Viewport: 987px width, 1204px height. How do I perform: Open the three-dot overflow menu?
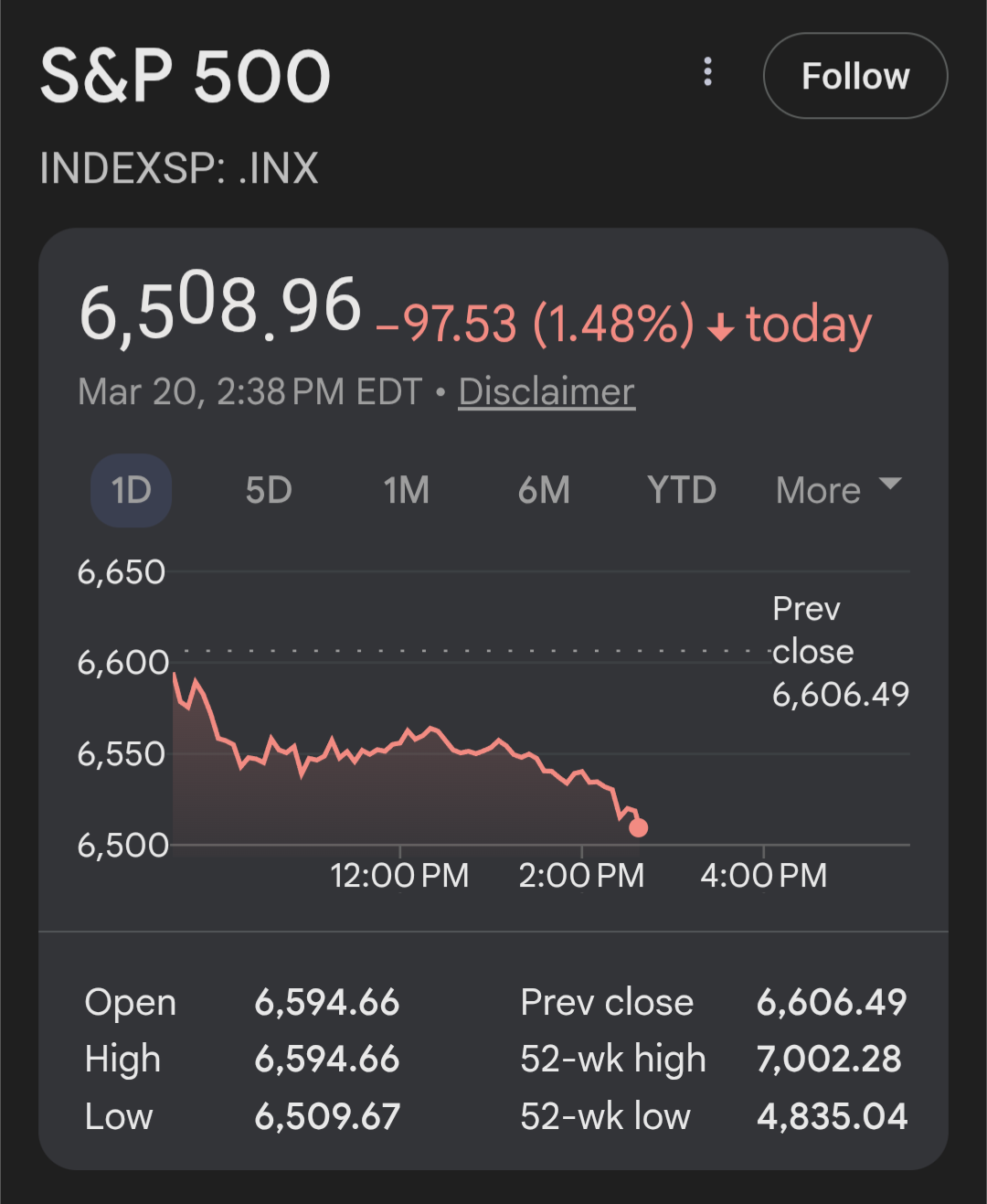(x=707, y=72)
